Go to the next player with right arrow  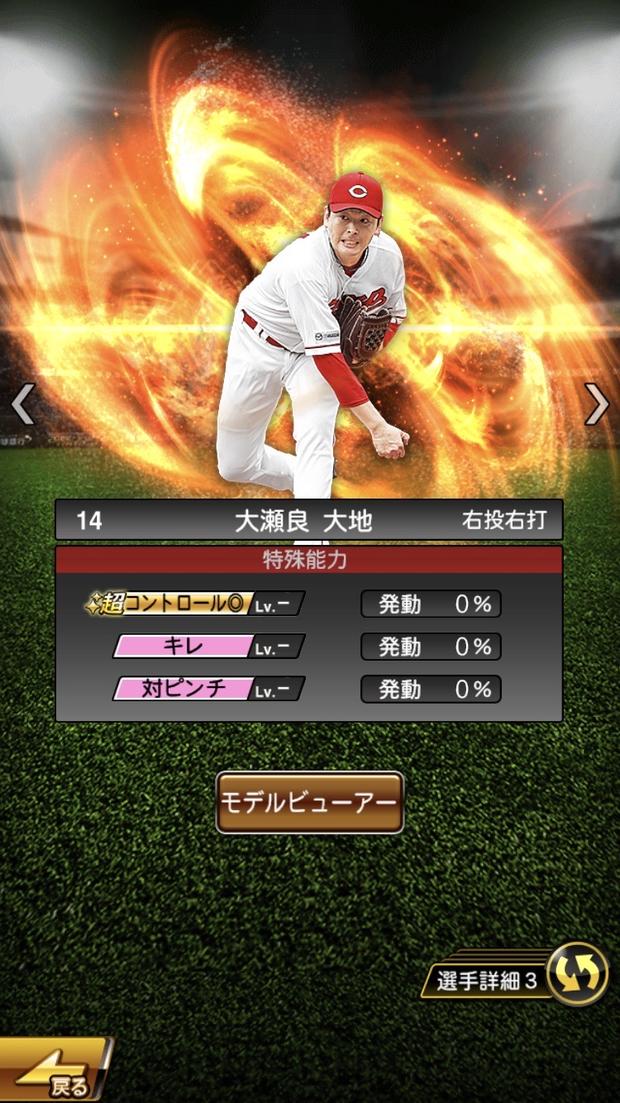click(597, 404)
